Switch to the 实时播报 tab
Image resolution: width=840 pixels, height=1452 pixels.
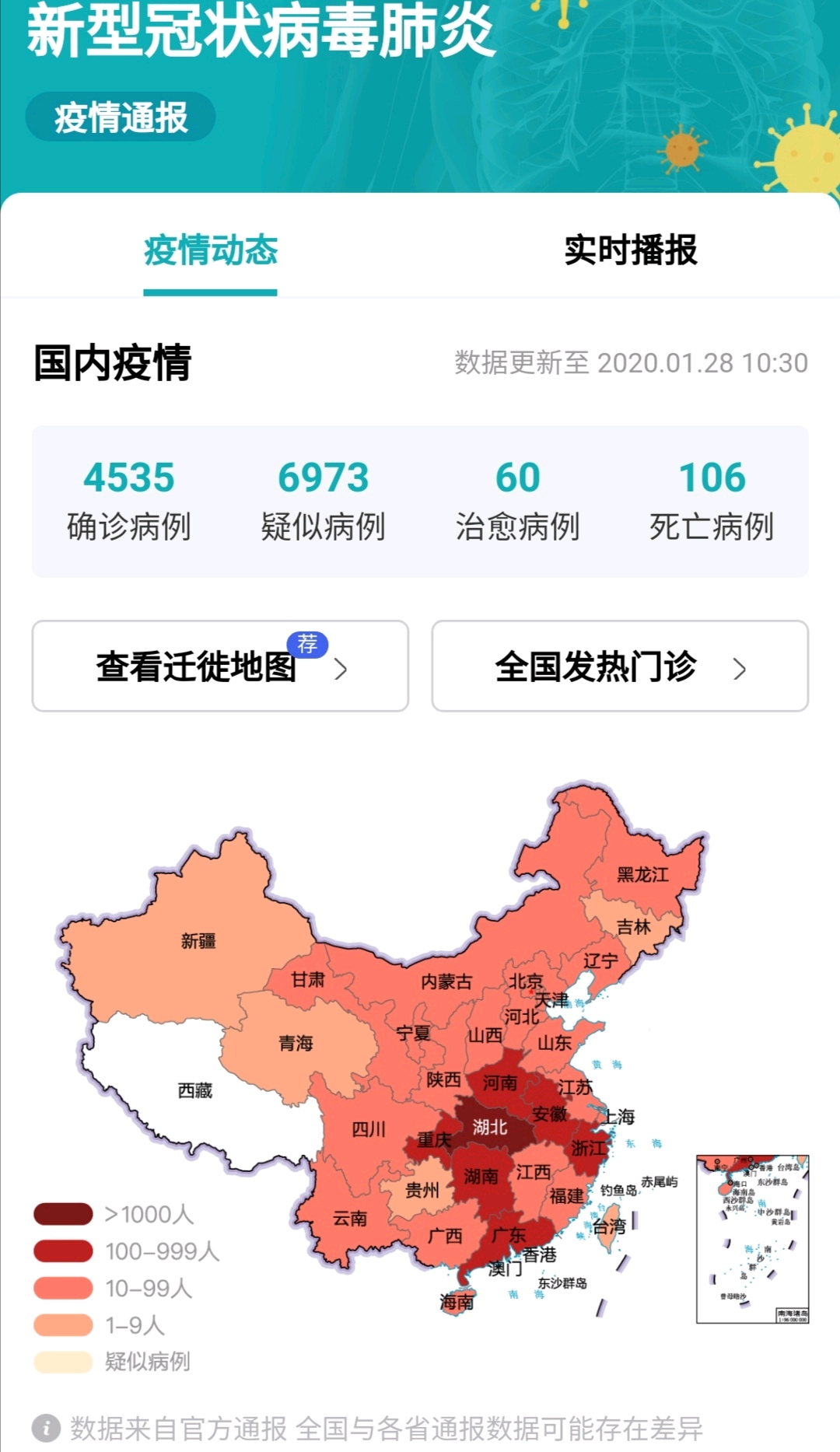630,250
